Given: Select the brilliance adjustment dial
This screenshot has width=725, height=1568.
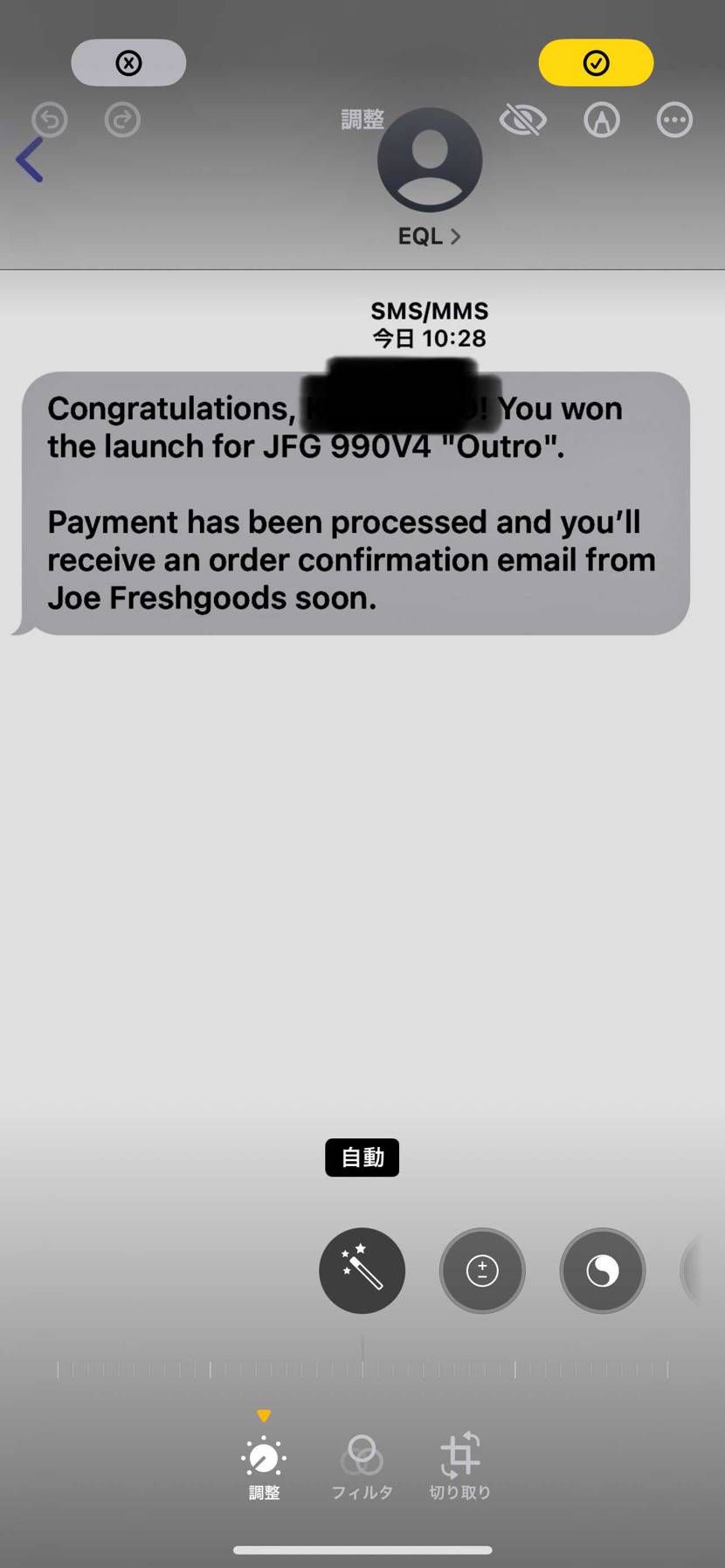Looking at the screenshot, I should click(x=602, y=1270).
